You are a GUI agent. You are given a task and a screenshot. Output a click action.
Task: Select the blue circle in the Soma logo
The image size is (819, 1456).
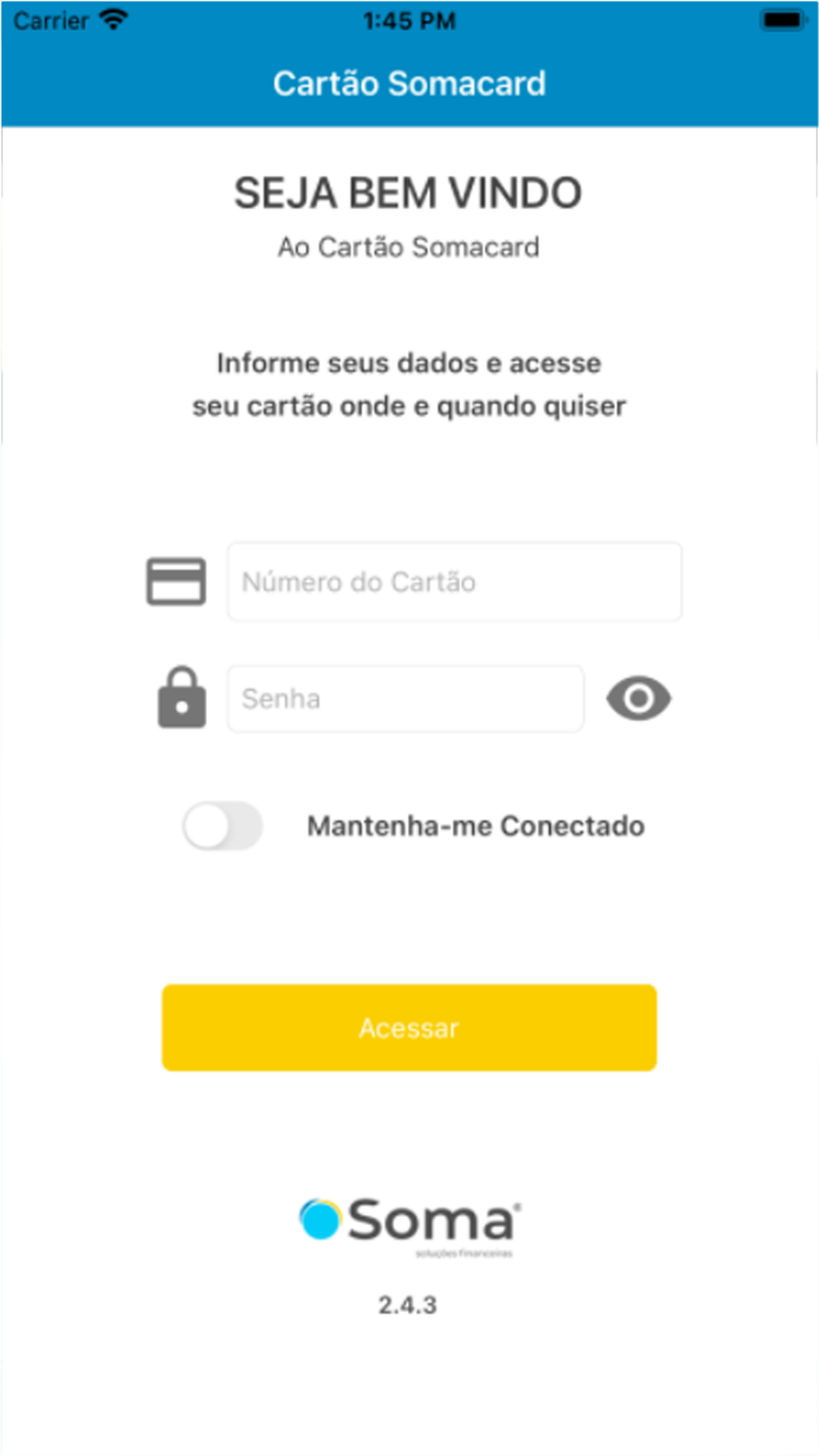click(320, 1220)
